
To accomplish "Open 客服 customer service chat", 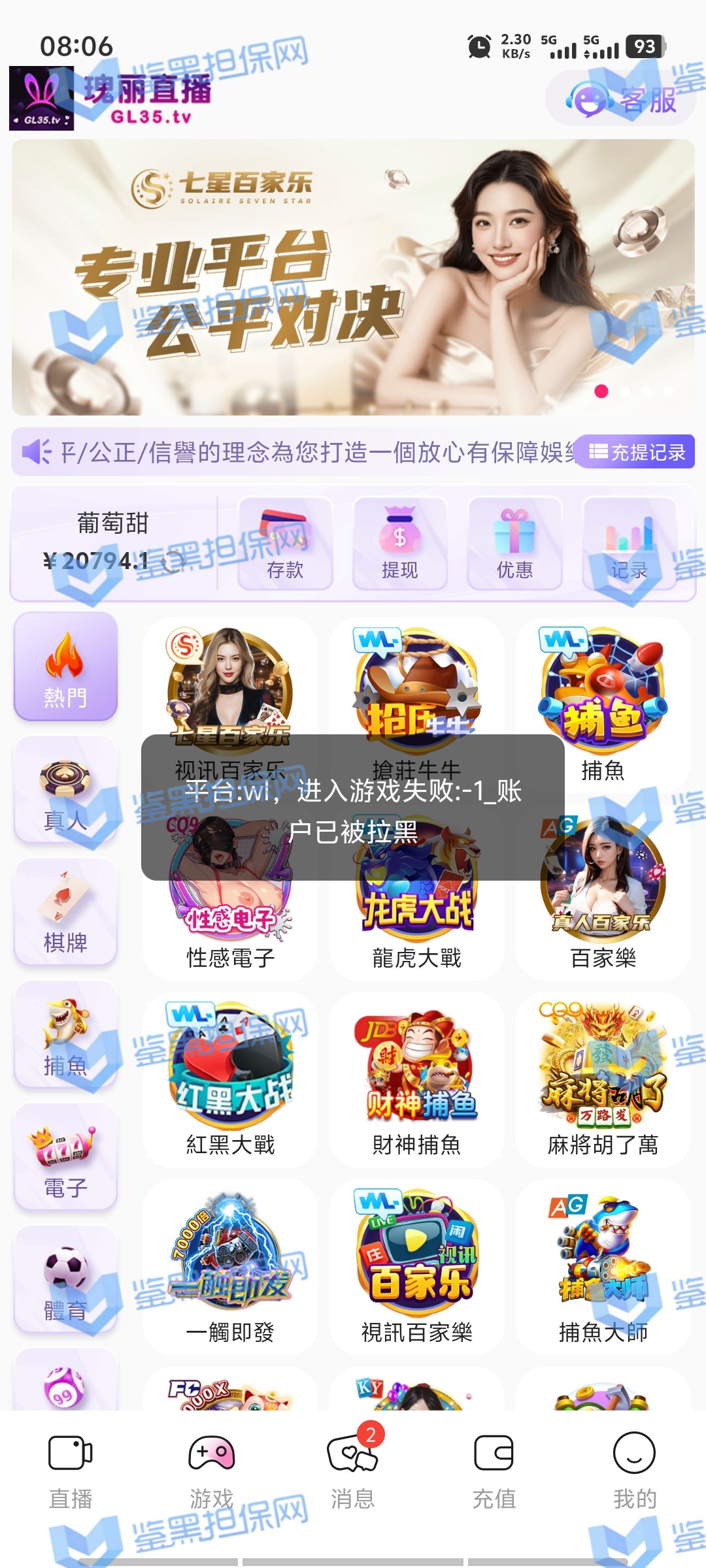I will pos(621,99).
